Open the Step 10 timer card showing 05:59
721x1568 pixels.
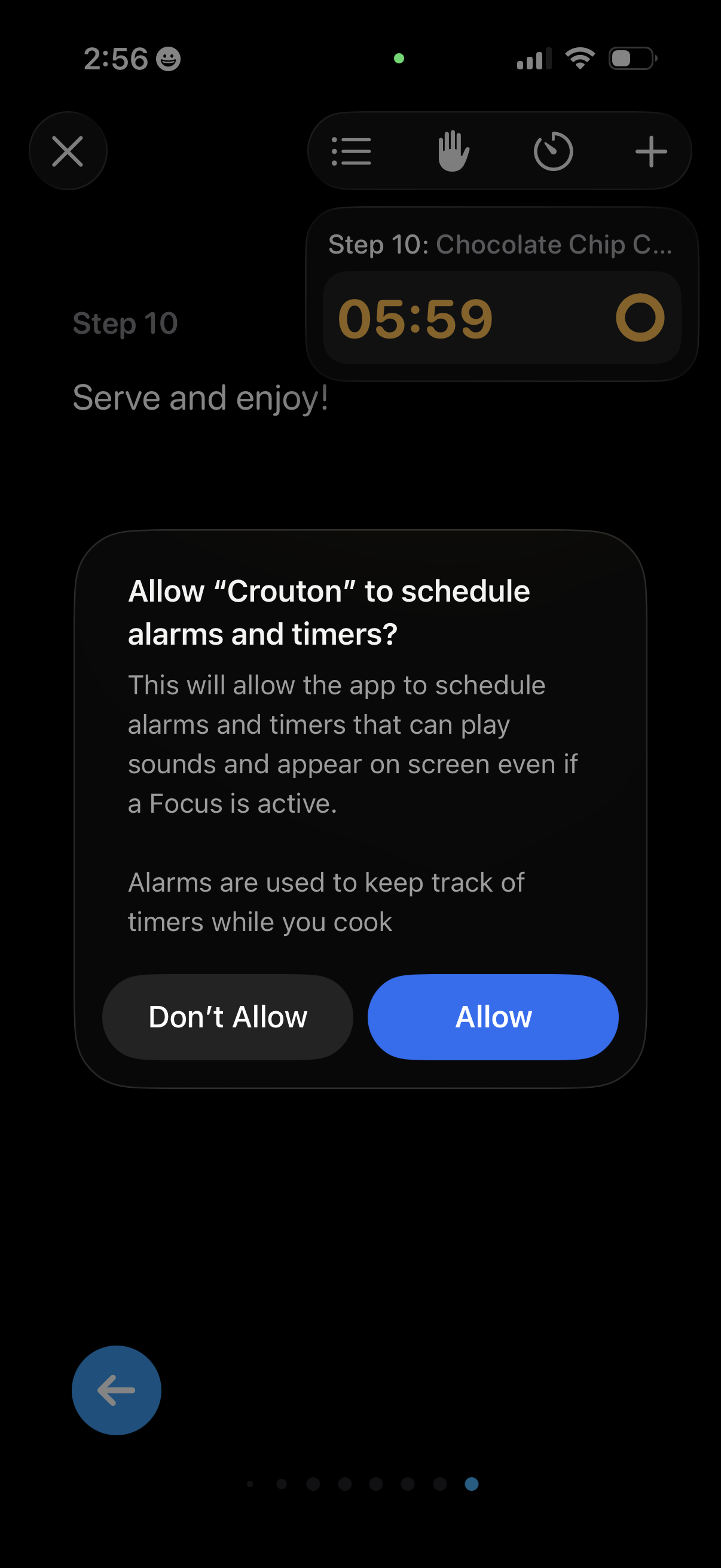[502, 316]
